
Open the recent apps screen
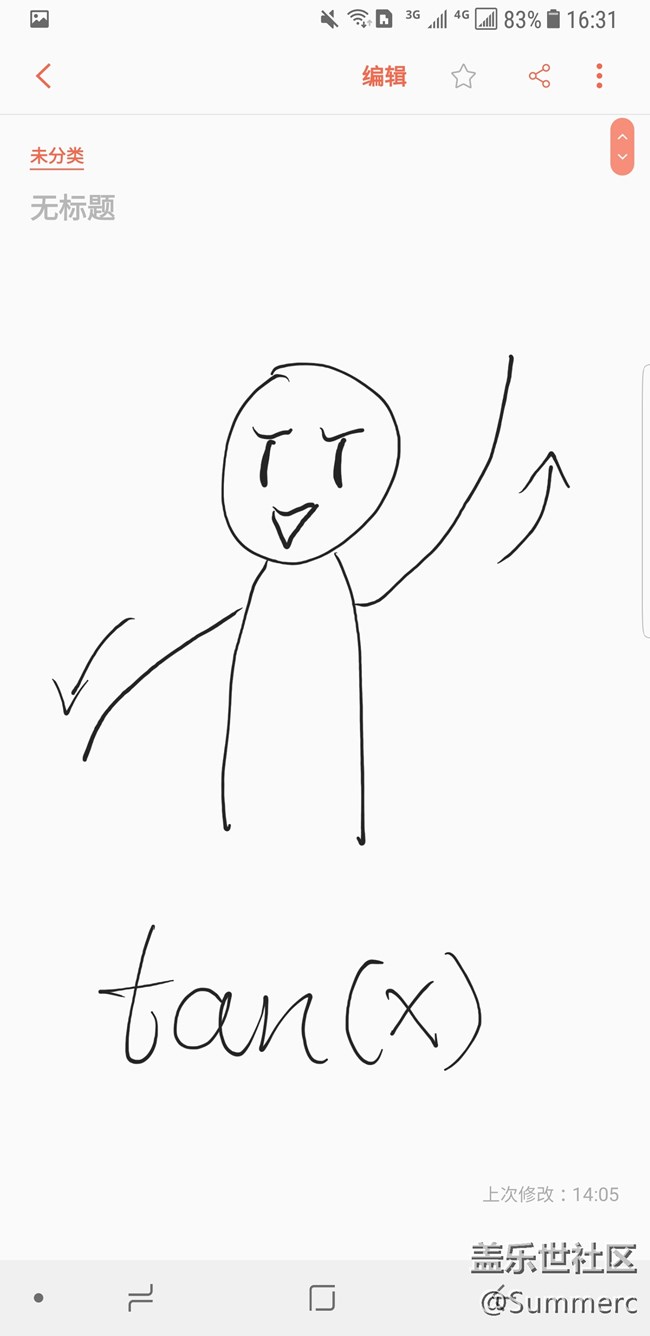click(141, 1298)
